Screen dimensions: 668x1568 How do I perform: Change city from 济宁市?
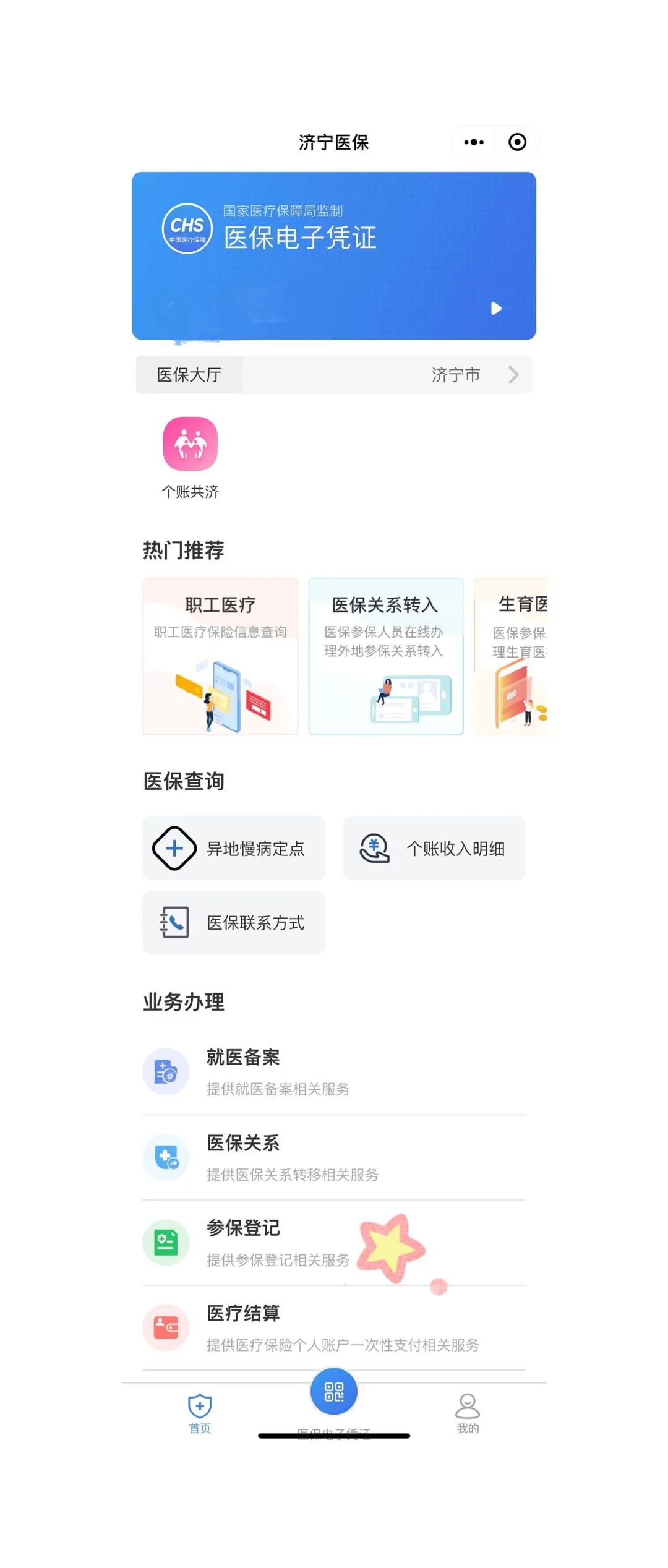pos(473,374)
